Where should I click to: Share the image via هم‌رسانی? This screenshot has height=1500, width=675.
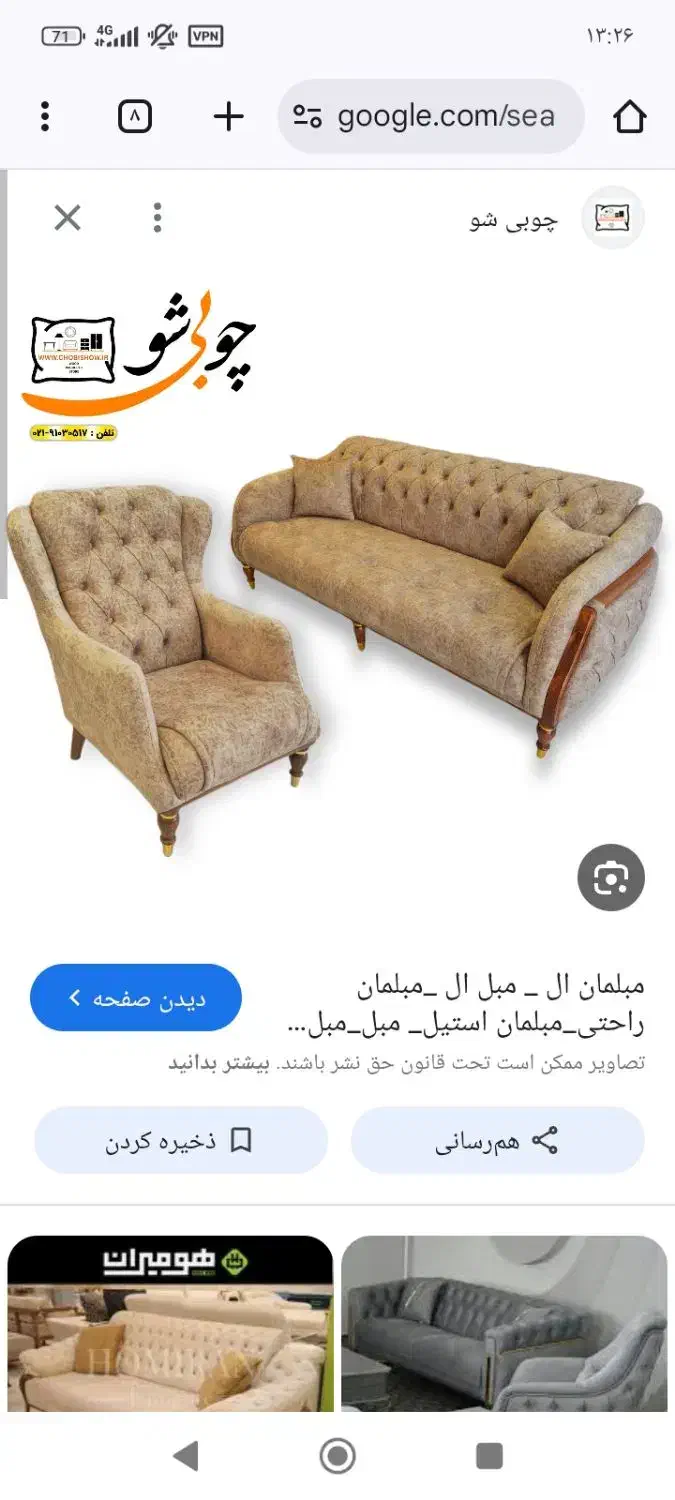coord(497,1141)
